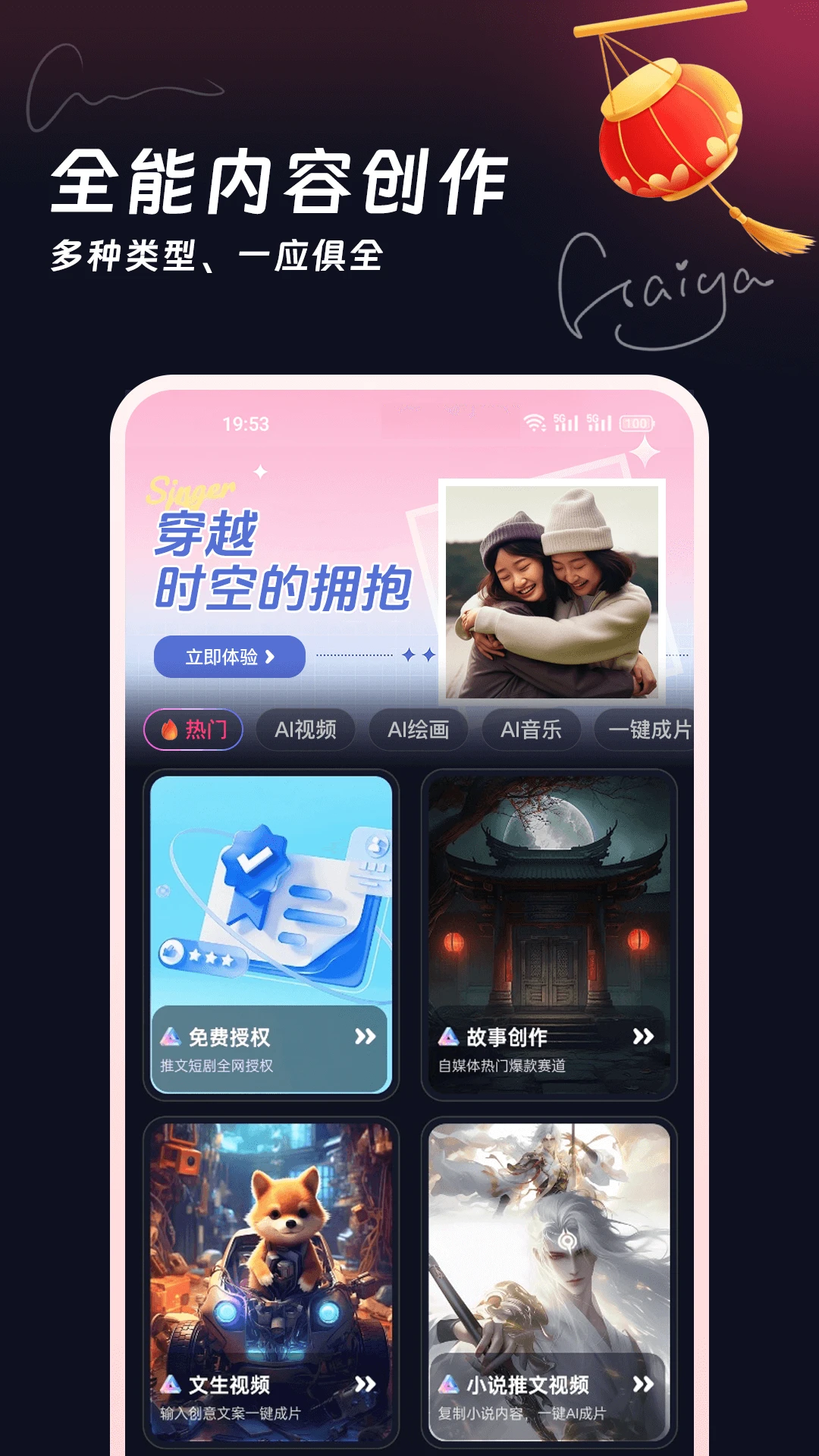Screen dimensions: 819x1456
Task: Switch to the AI绘画 tab
Action: click(x=420, y=730)
